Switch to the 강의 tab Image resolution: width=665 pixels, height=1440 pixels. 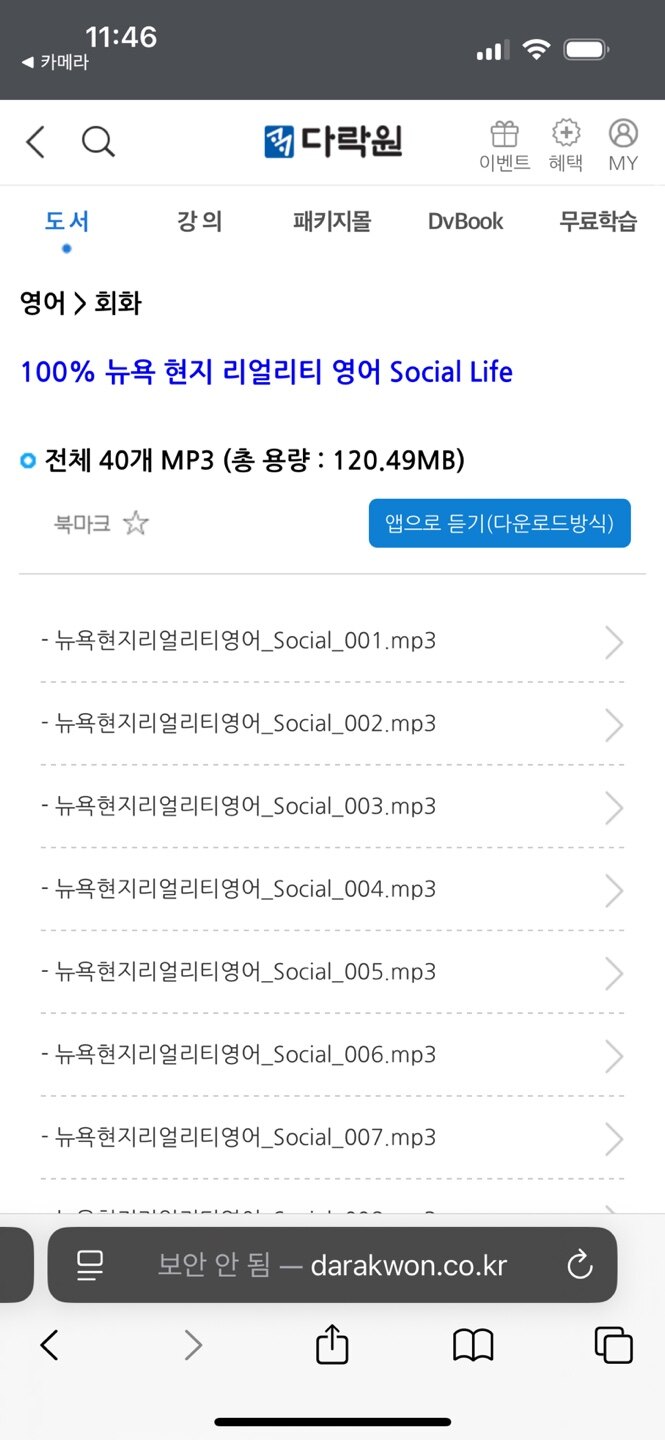pos(200,221)
